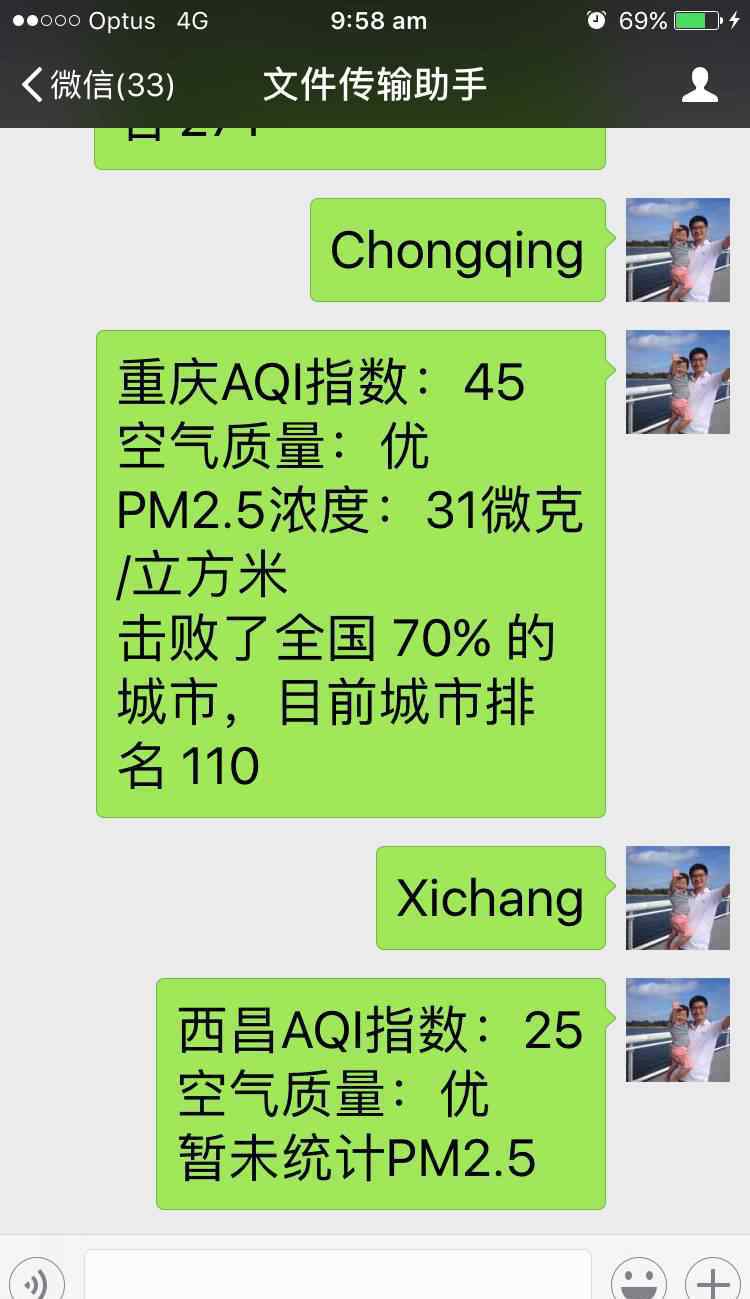
Task: Focus the message text input field
Action: [337, 1275]
